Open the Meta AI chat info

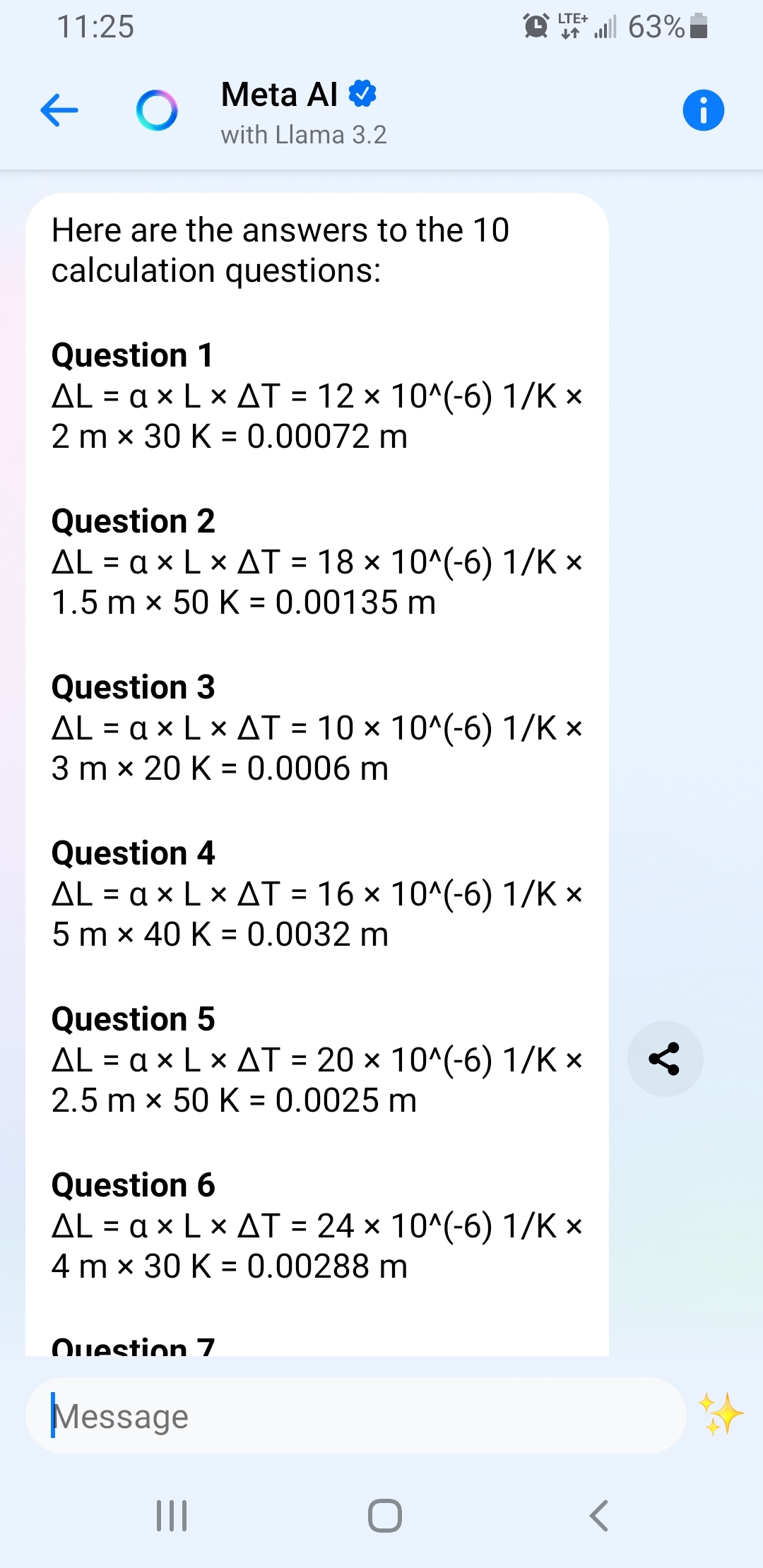[703, 111]
